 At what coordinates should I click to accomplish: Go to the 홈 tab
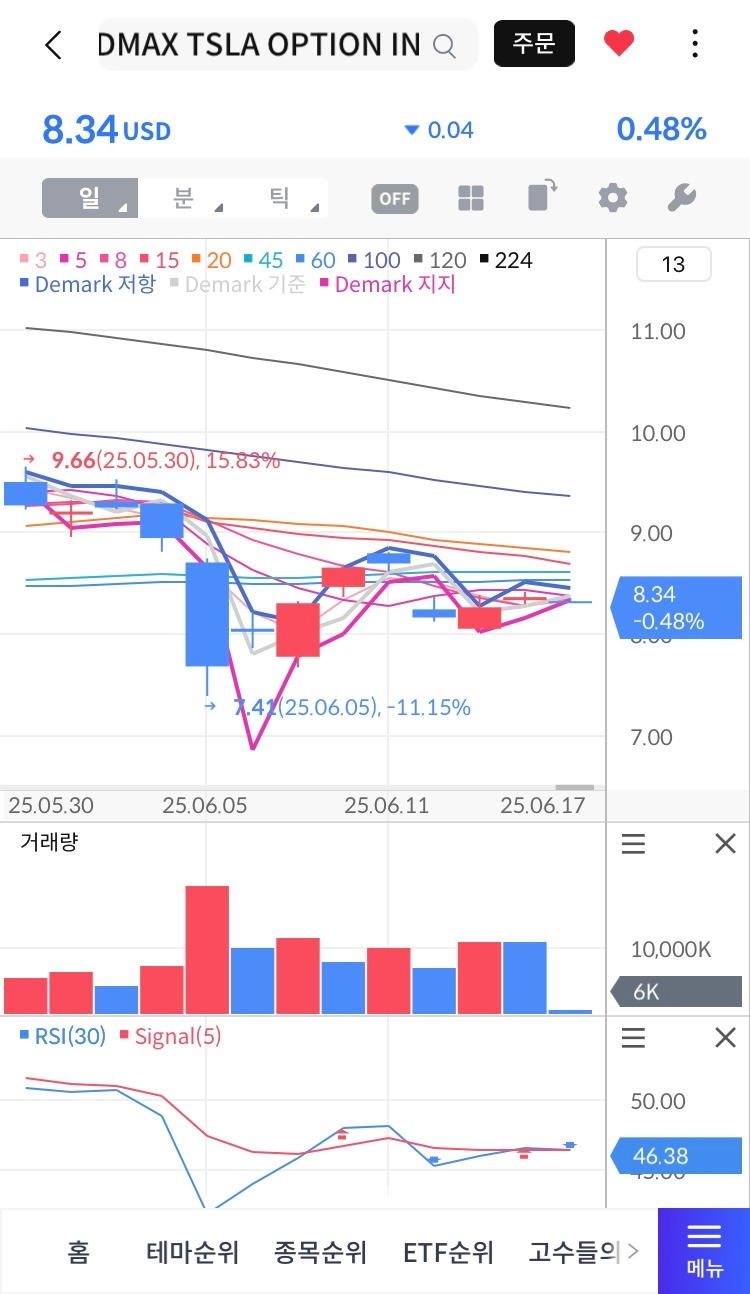[x=78, y=1252]
